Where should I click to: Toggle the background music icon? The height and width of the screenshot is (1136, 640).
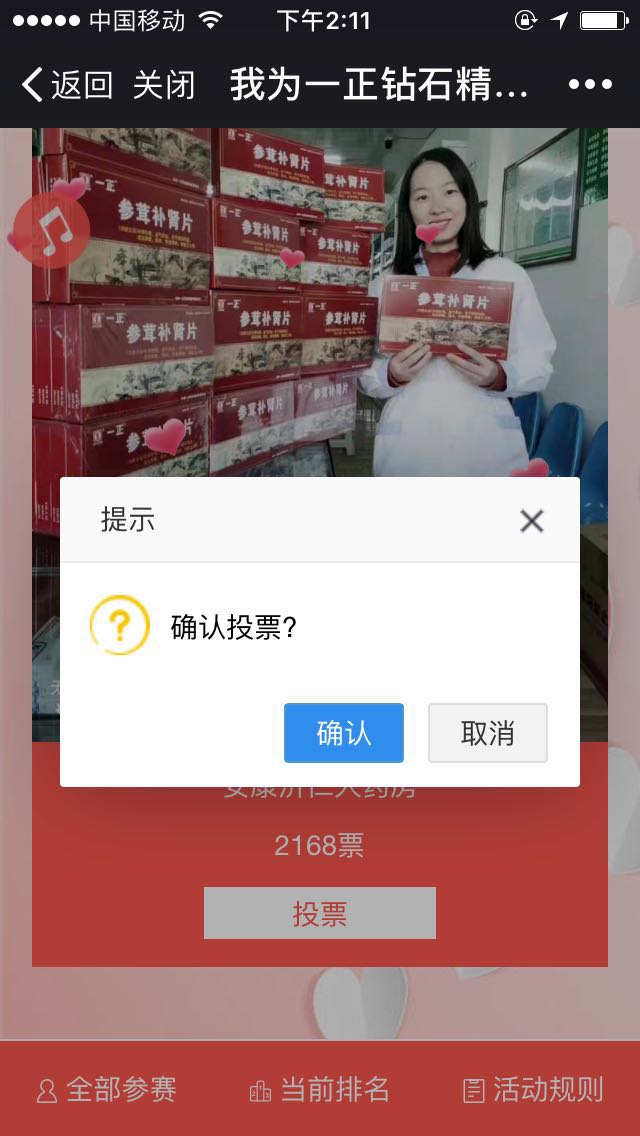(x=52, y=231)
